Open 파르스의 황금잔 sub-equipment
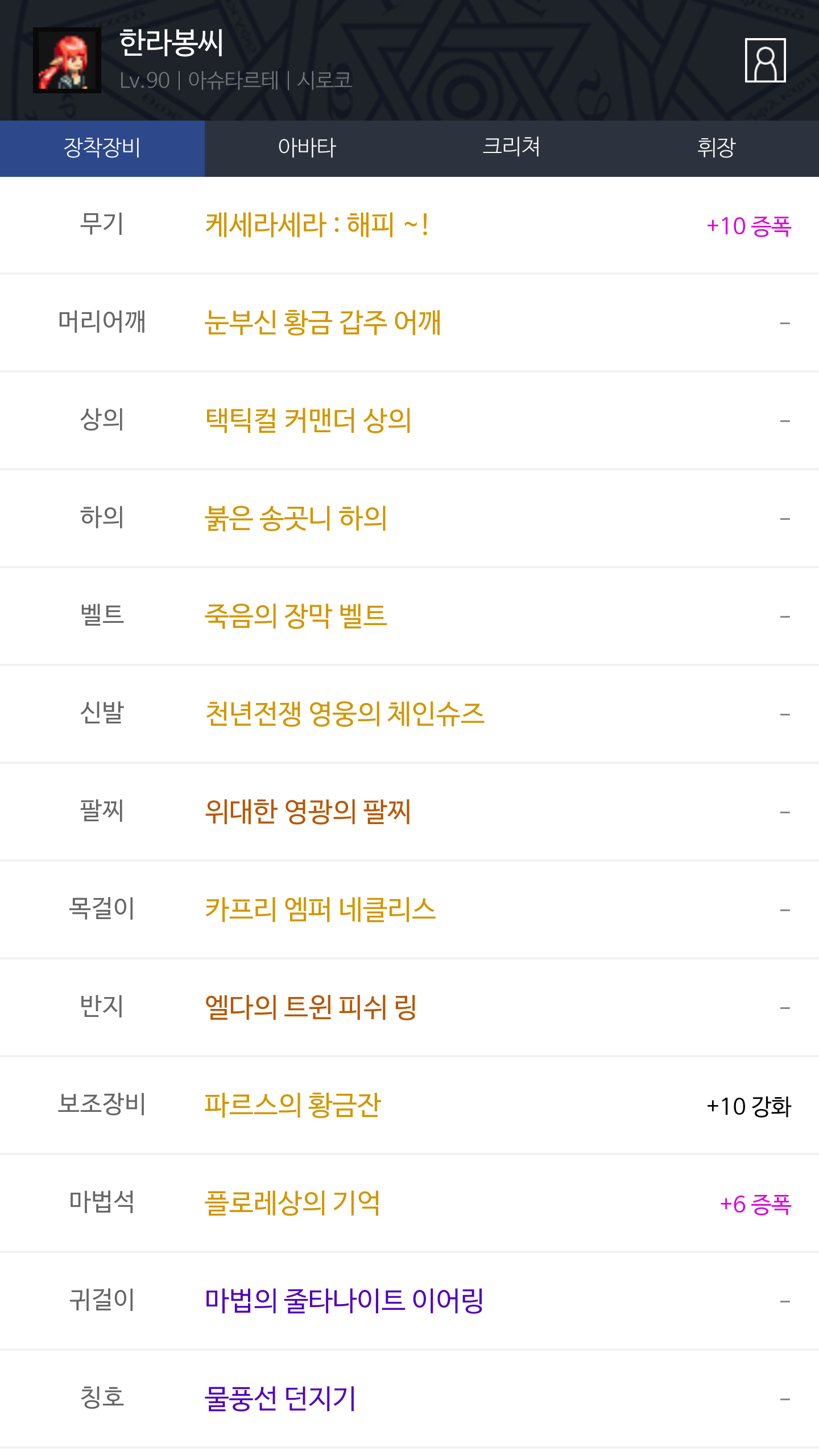Screen dimensions: 819x1456 coord(292,1106)
